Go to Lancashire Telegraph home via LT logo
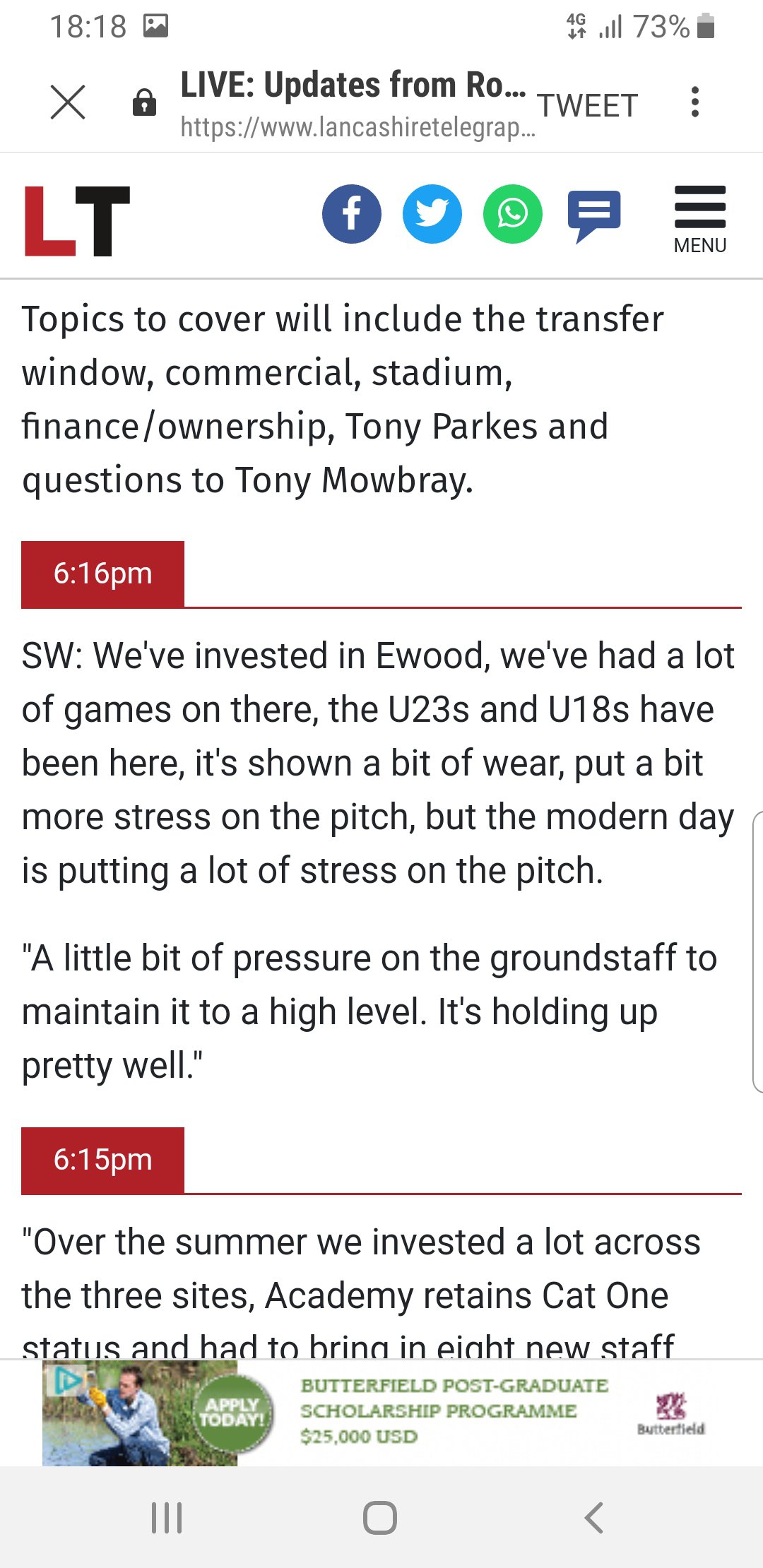This screenshot has height=1568, width=763. click(77, 220)
